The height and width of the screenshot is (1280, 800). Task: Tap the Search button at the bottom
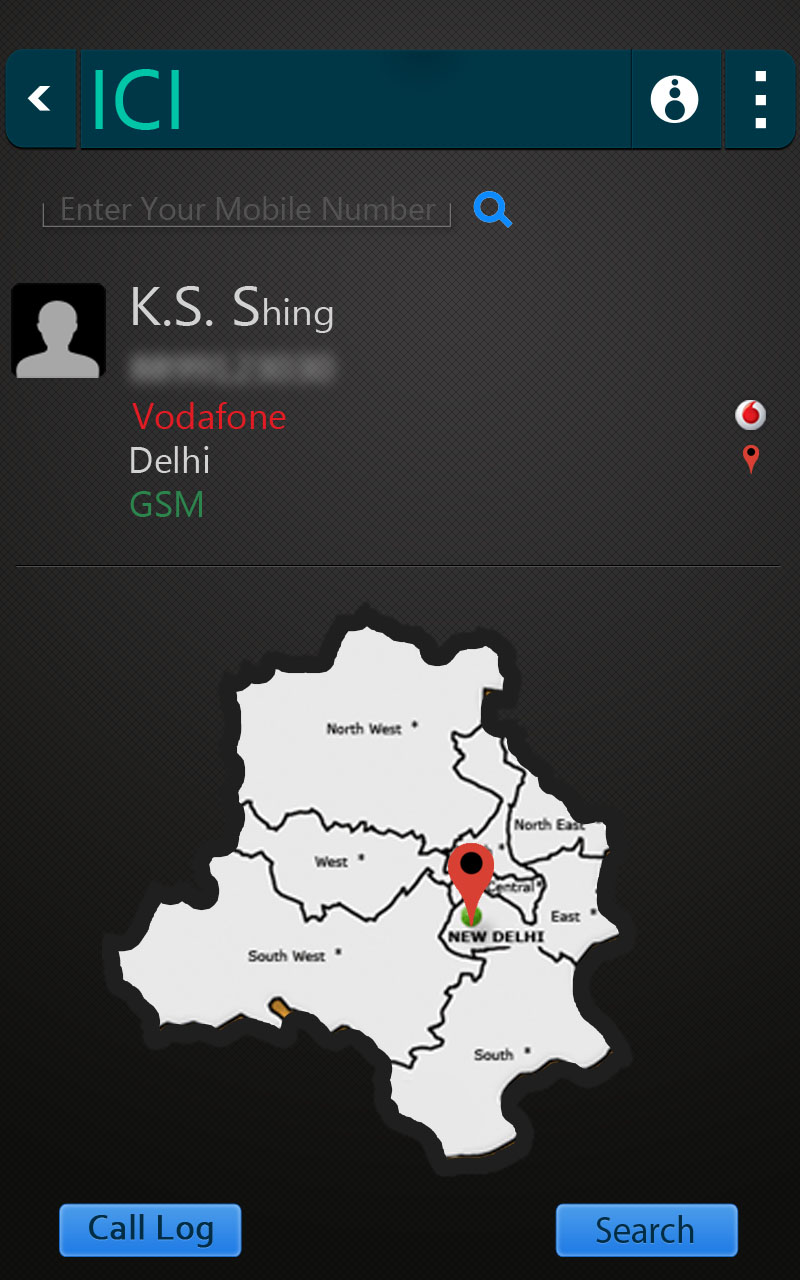(646, 1230)
